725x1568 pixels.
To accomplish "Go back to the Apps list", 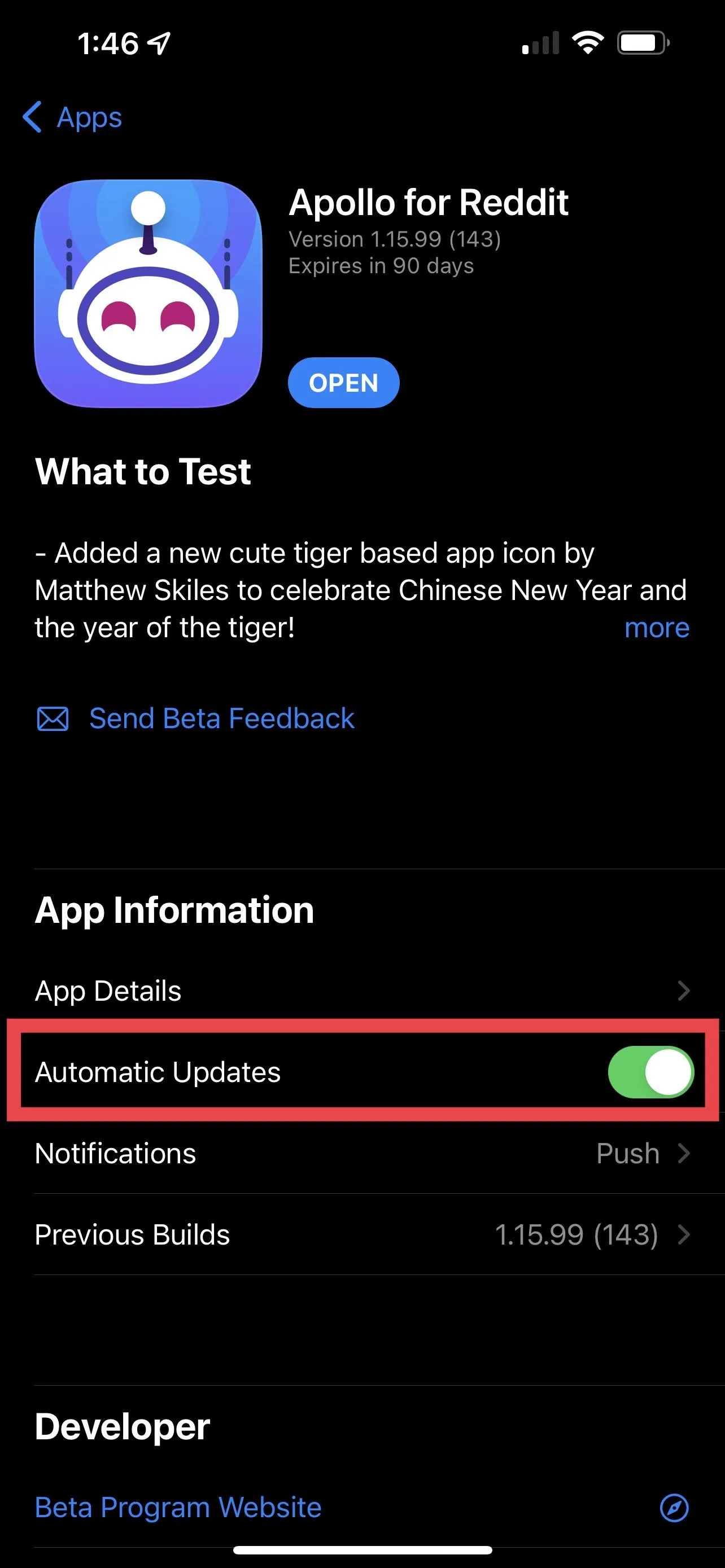I will click(72, 117).
